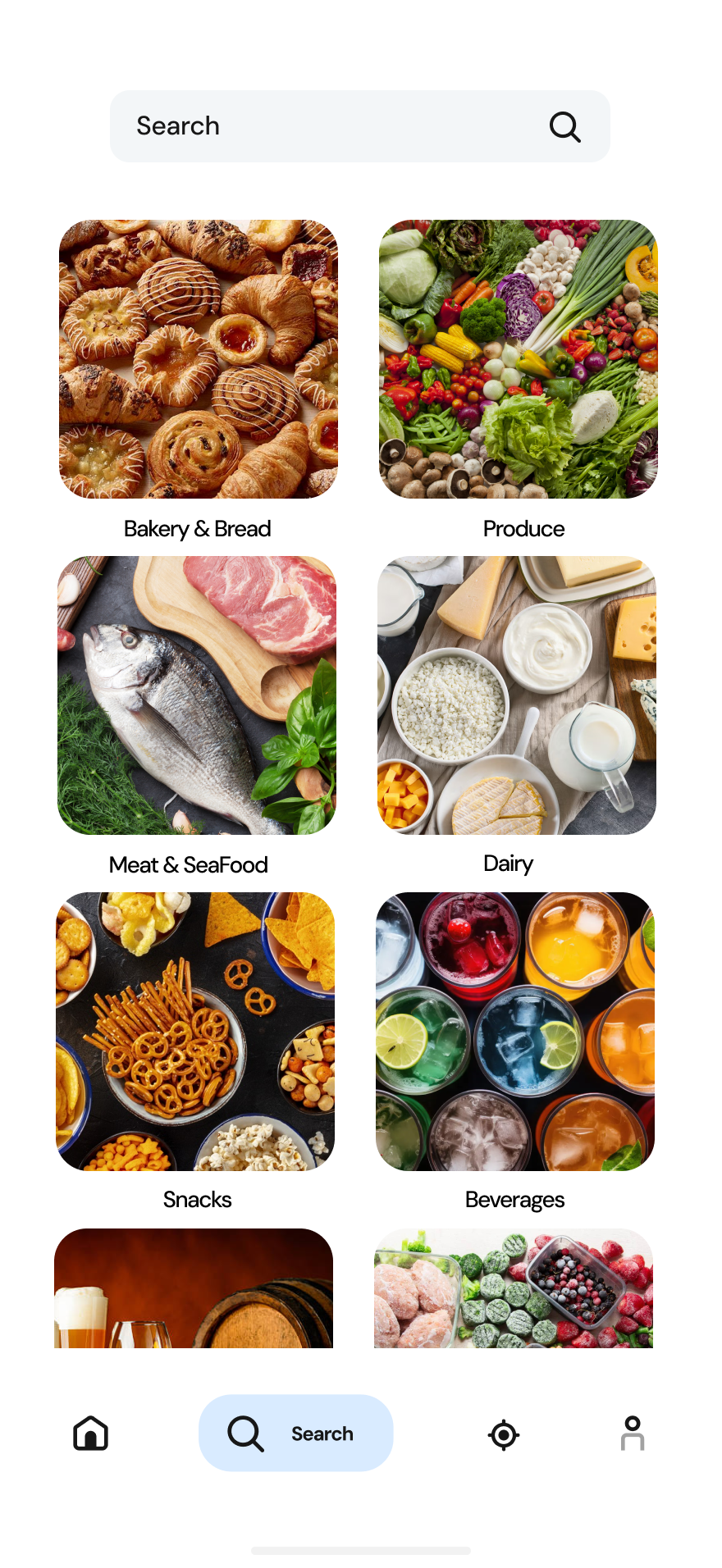The width and height of the screenshot is (722, 1568).
Task: Open the beer and barrel category tile
Action: tap(194, 1288)
